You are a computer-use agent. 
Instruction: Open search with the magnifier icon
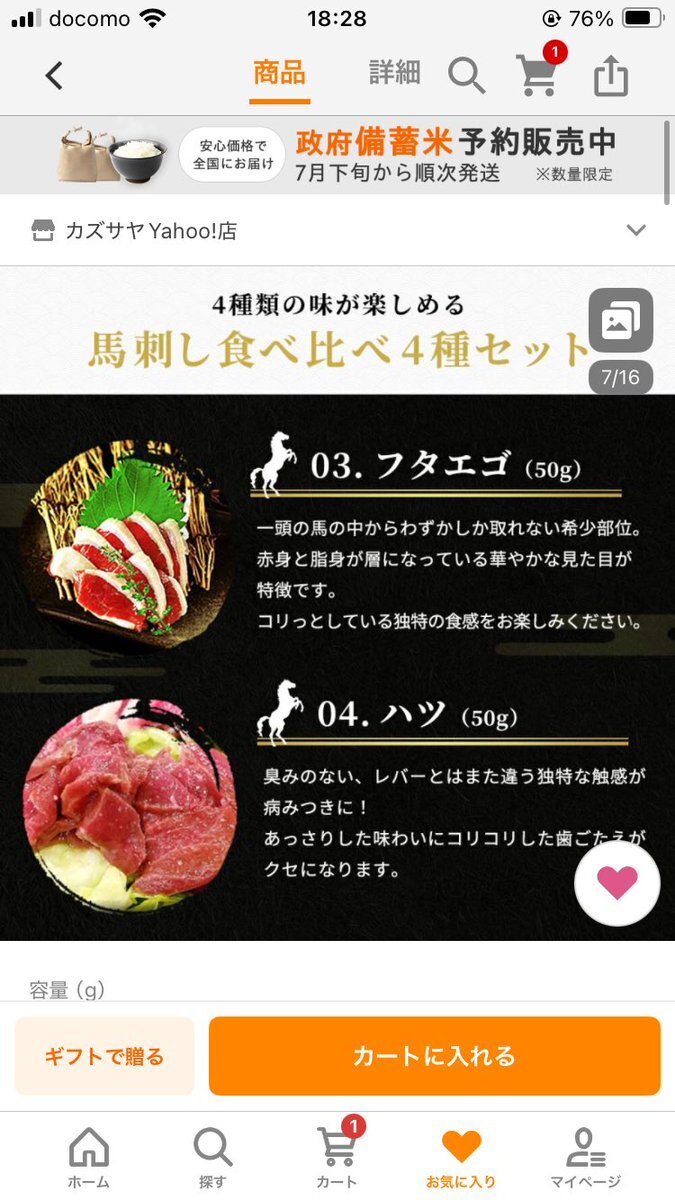(x=466, y=75)
